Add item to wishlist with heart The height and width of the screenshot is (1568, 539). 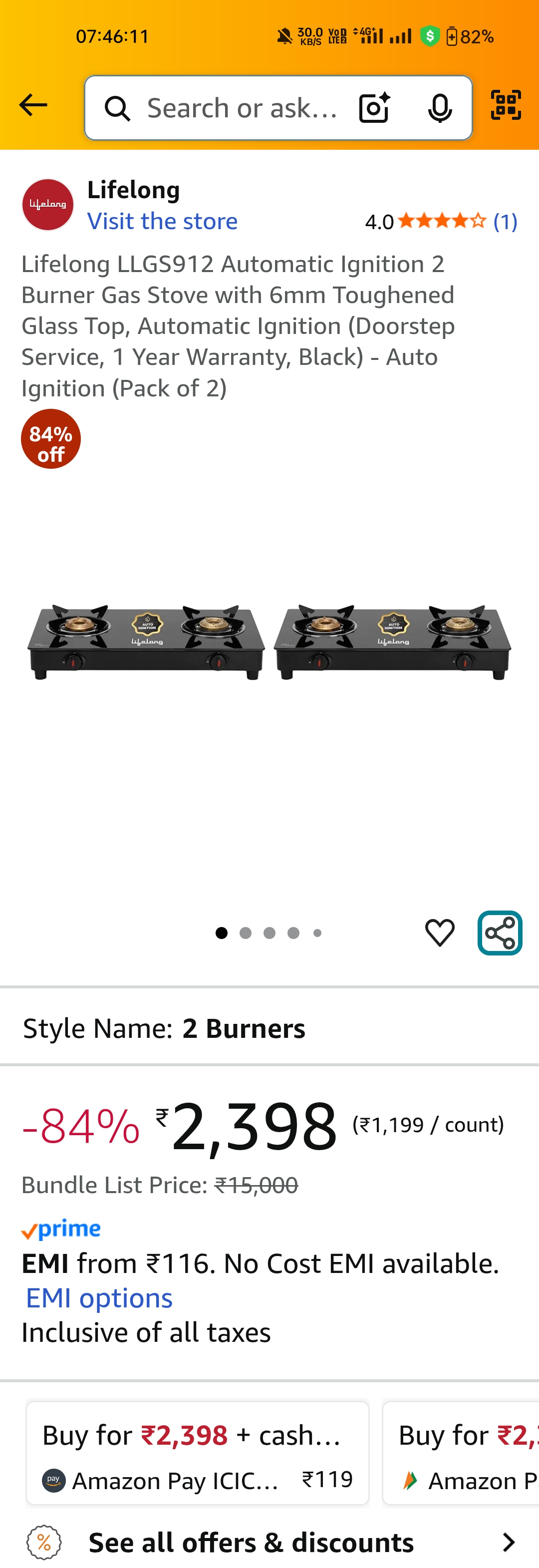pyautogui.click(x=439, y=933)
